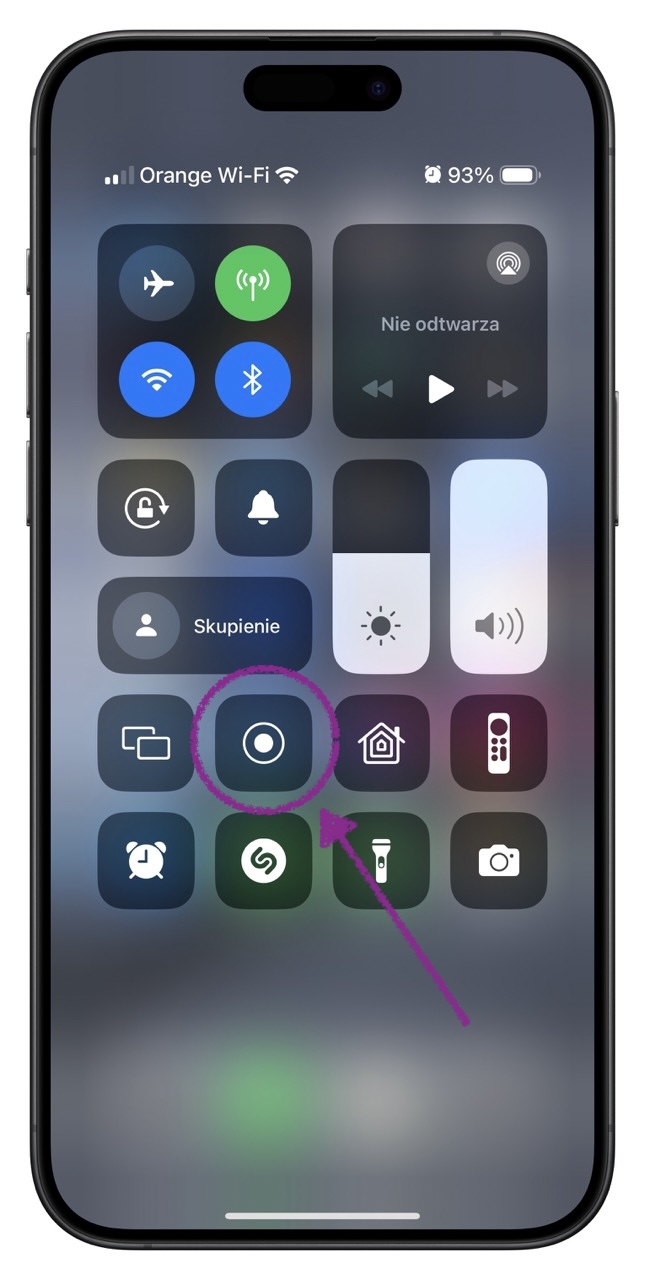Skip to next track
The width and height of the screenshot is (645, 1280).
[502, 389]
